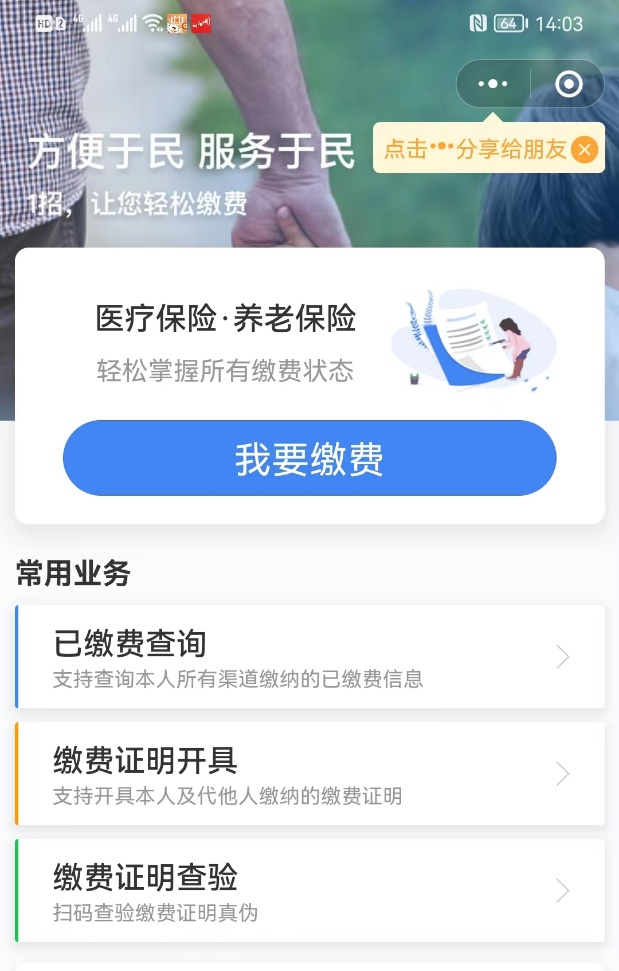619x971 pixels.
Task: Open 缴费证明开具 to issue a certificate
Action: (309, 774)
